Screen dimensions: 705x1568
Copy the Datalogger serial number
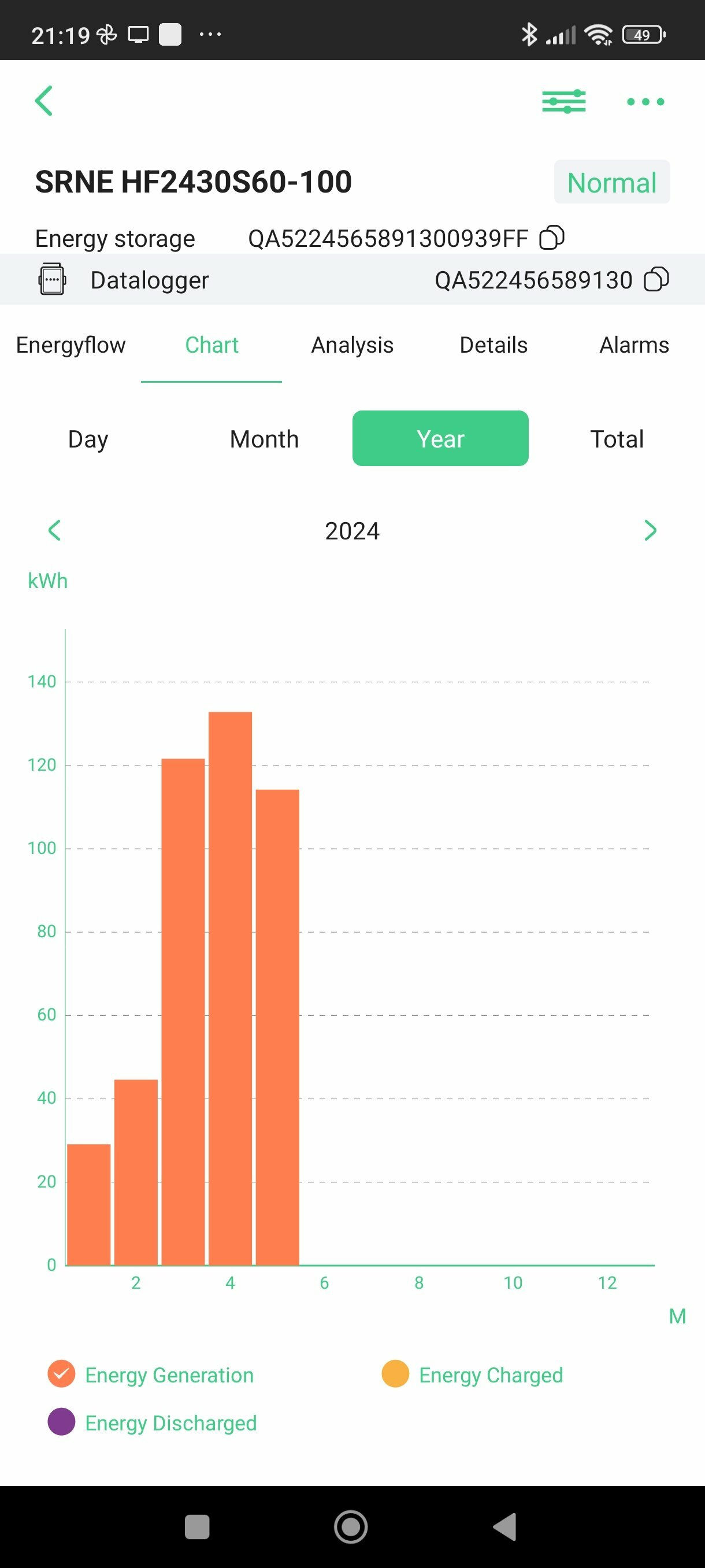tap(656, 279)
